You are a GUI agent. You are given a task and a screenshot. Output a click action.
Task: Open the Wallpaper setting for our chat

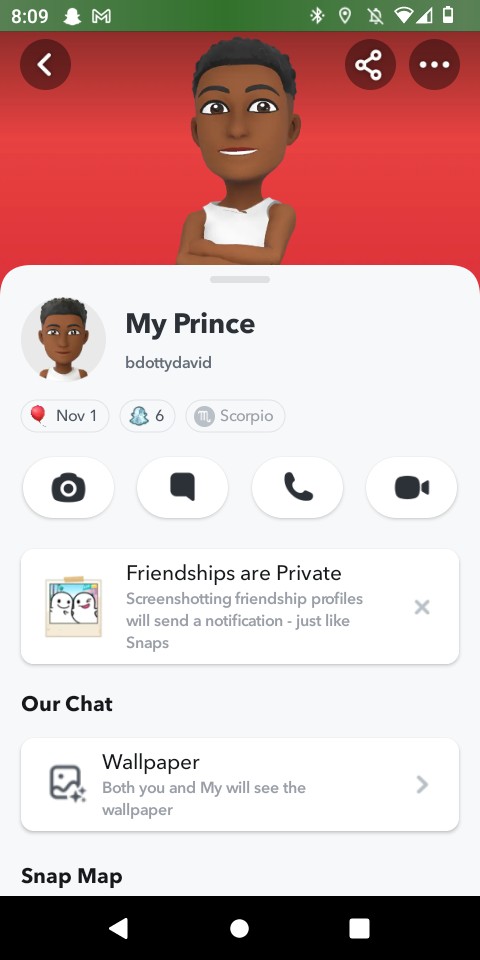pyautogui.click(x=240, y=784)
